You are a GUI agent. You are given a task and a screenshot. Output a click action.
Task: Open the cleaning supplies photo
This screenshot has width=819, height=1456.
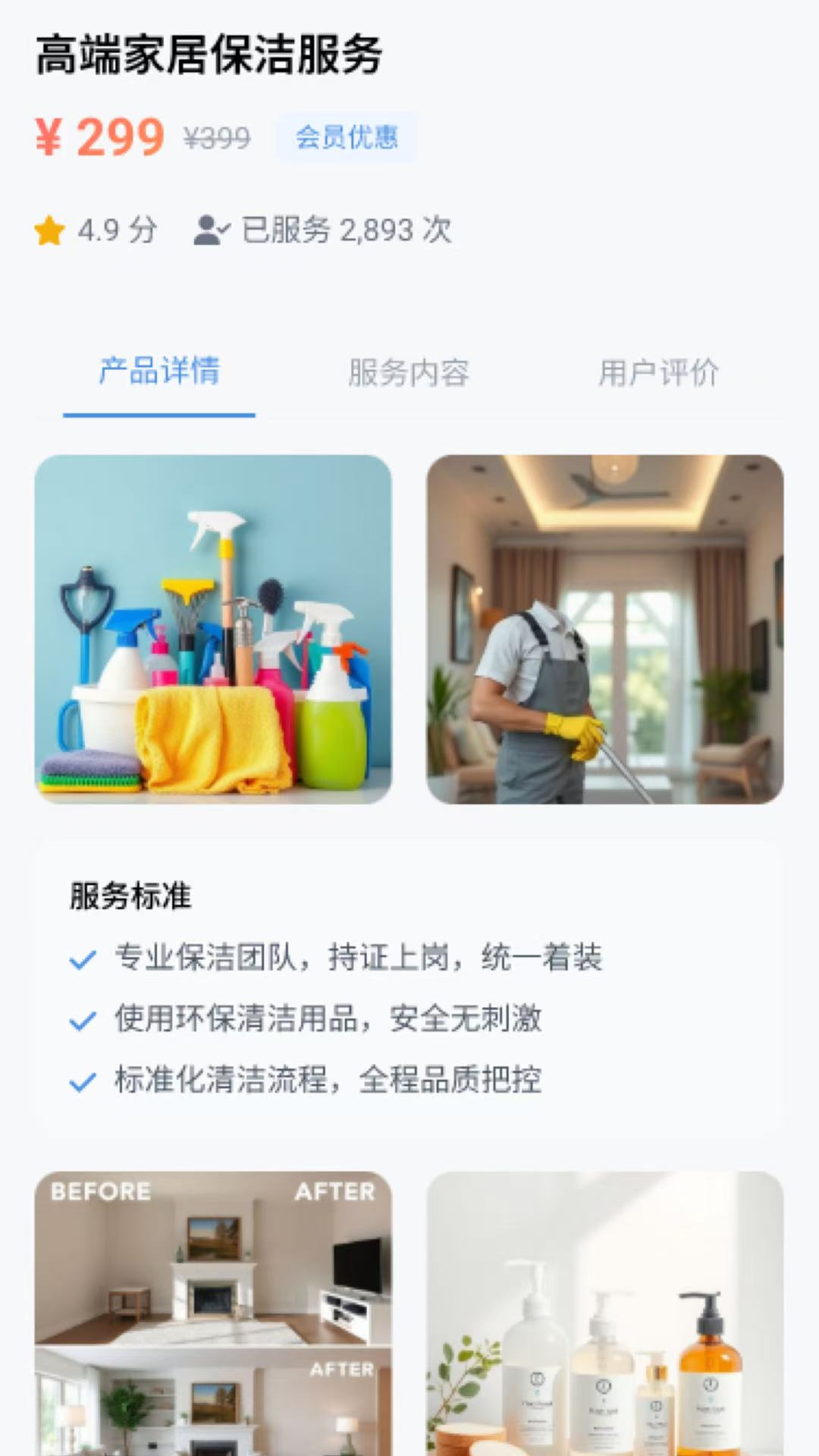pos(213,629)
